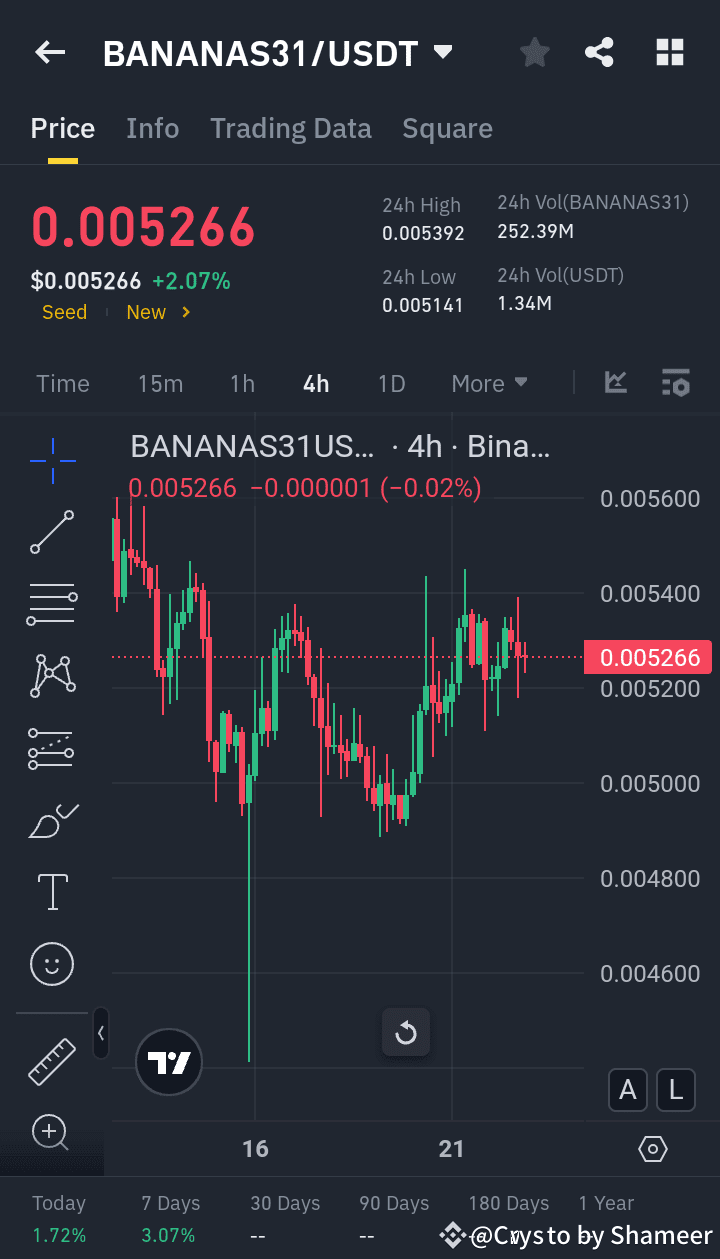Open the emoji sticker tool

tap(52, 963)
